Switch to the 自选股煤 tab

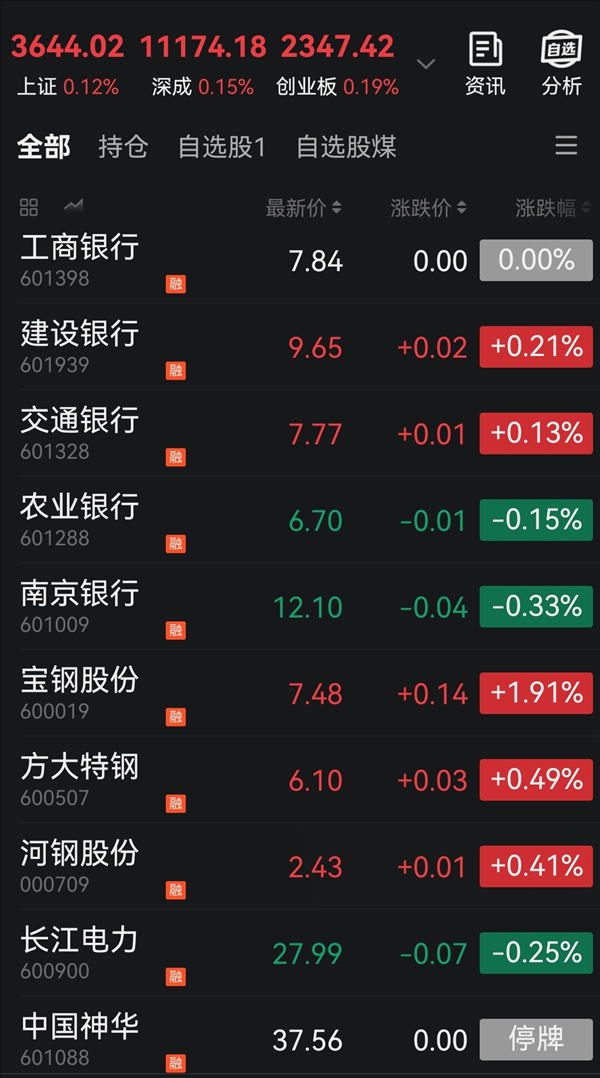pos(346,147)
